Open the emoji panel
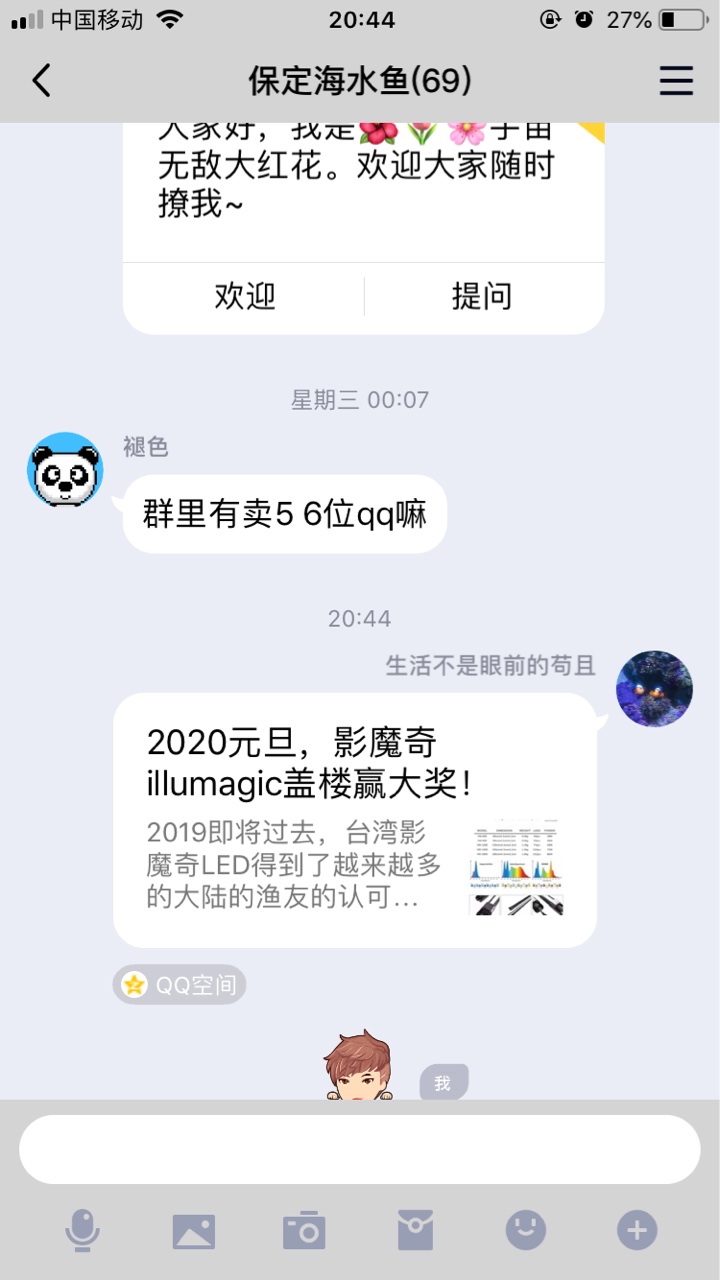 point(526,1230)
